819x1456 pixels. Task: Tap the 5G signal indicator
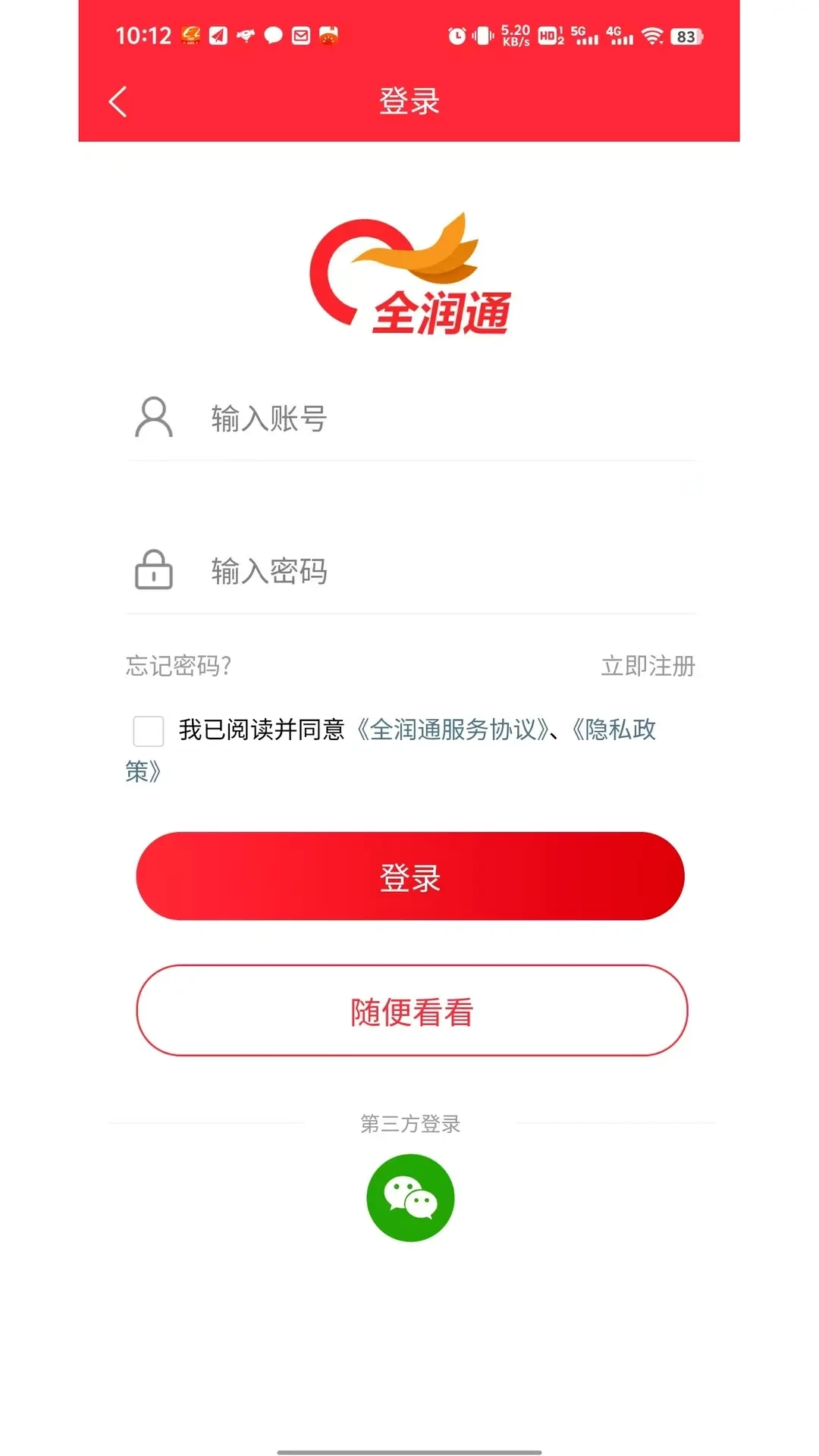(x=582, y=35)
